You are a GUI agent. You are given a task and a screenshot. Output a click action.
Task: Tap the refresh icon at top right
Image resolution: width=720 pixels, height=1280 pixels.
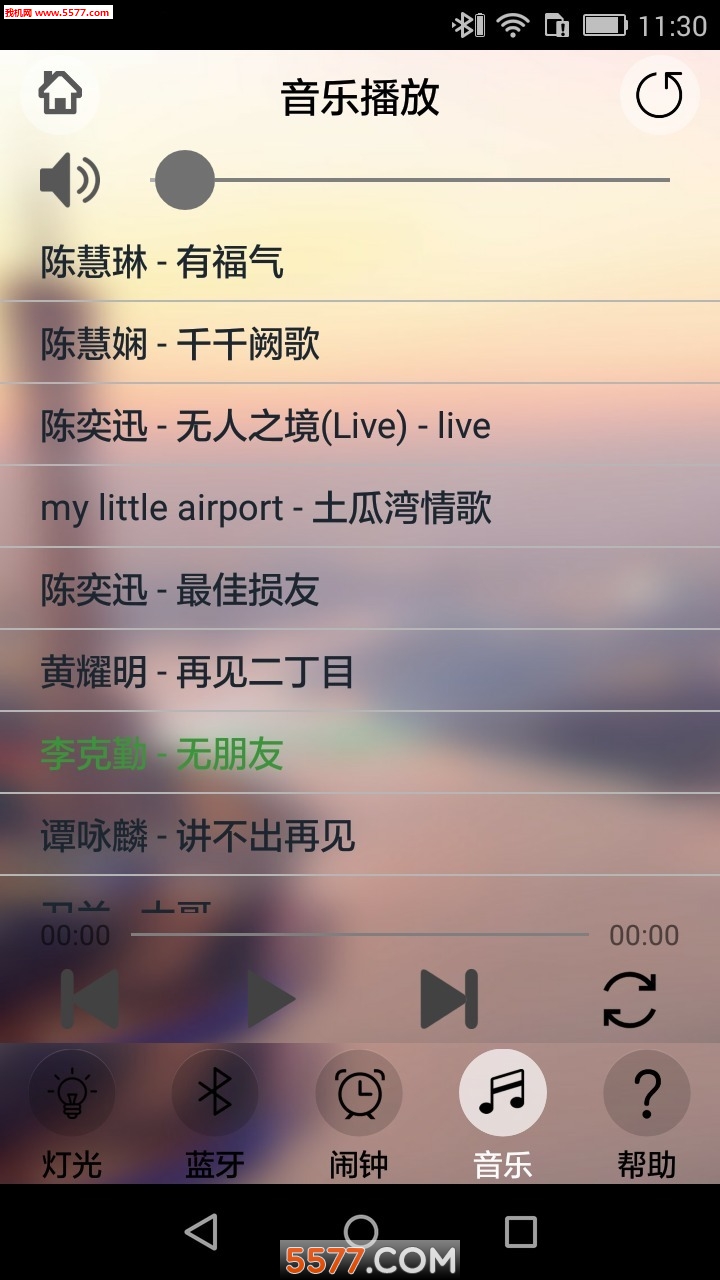[659, 95]
